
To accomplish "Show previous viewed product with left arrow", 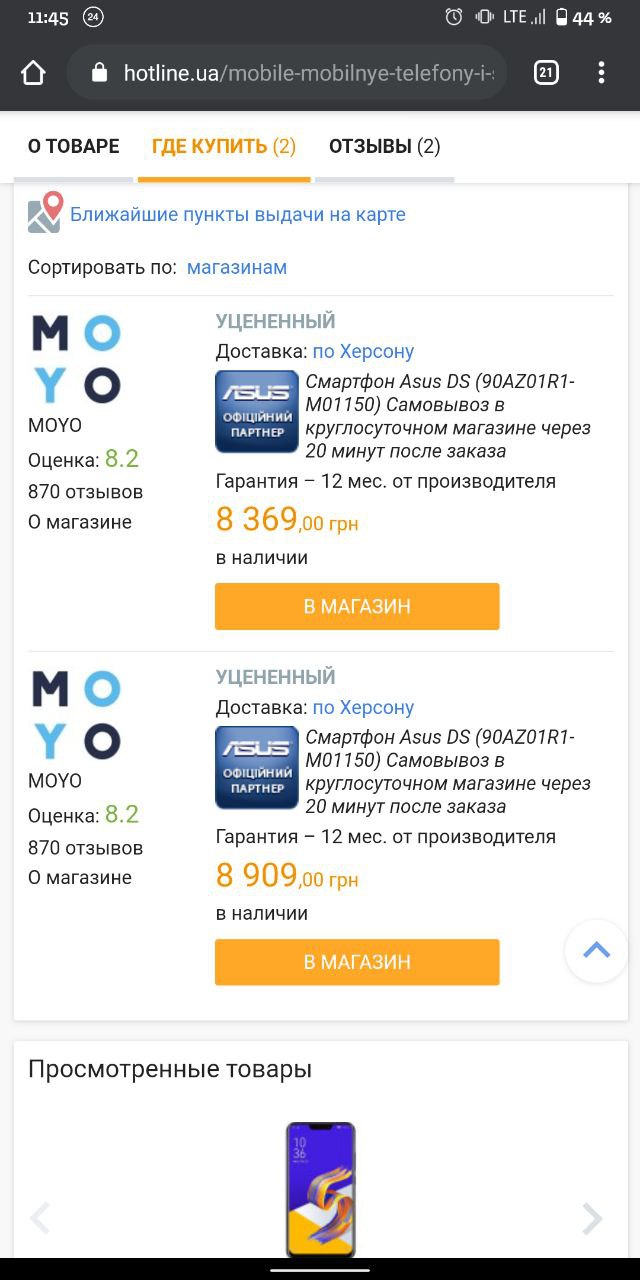I will 40,1218.
